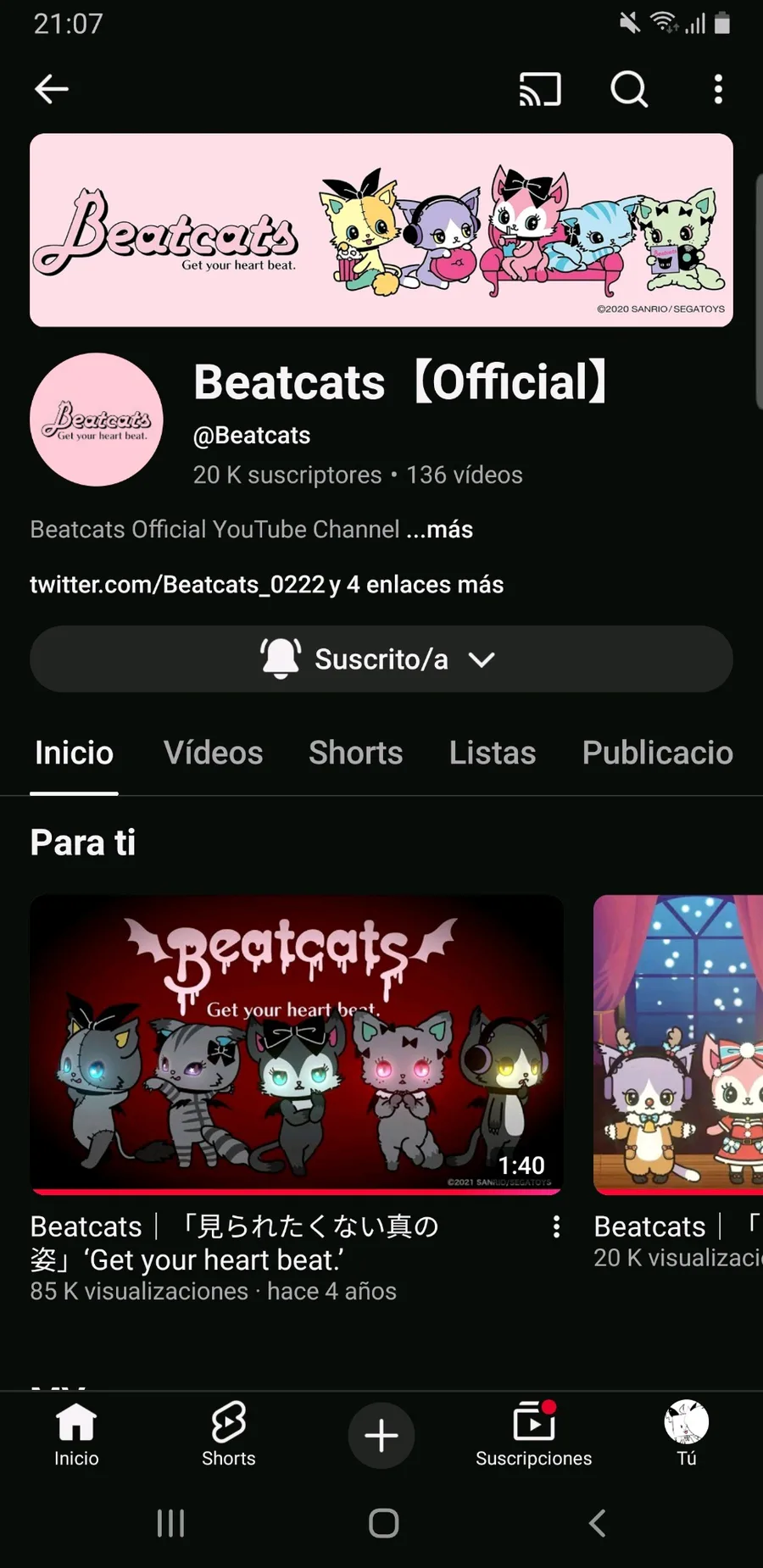Open the channel overflow menu
Screen dimensions: 763x1568
tap(718, 89)
